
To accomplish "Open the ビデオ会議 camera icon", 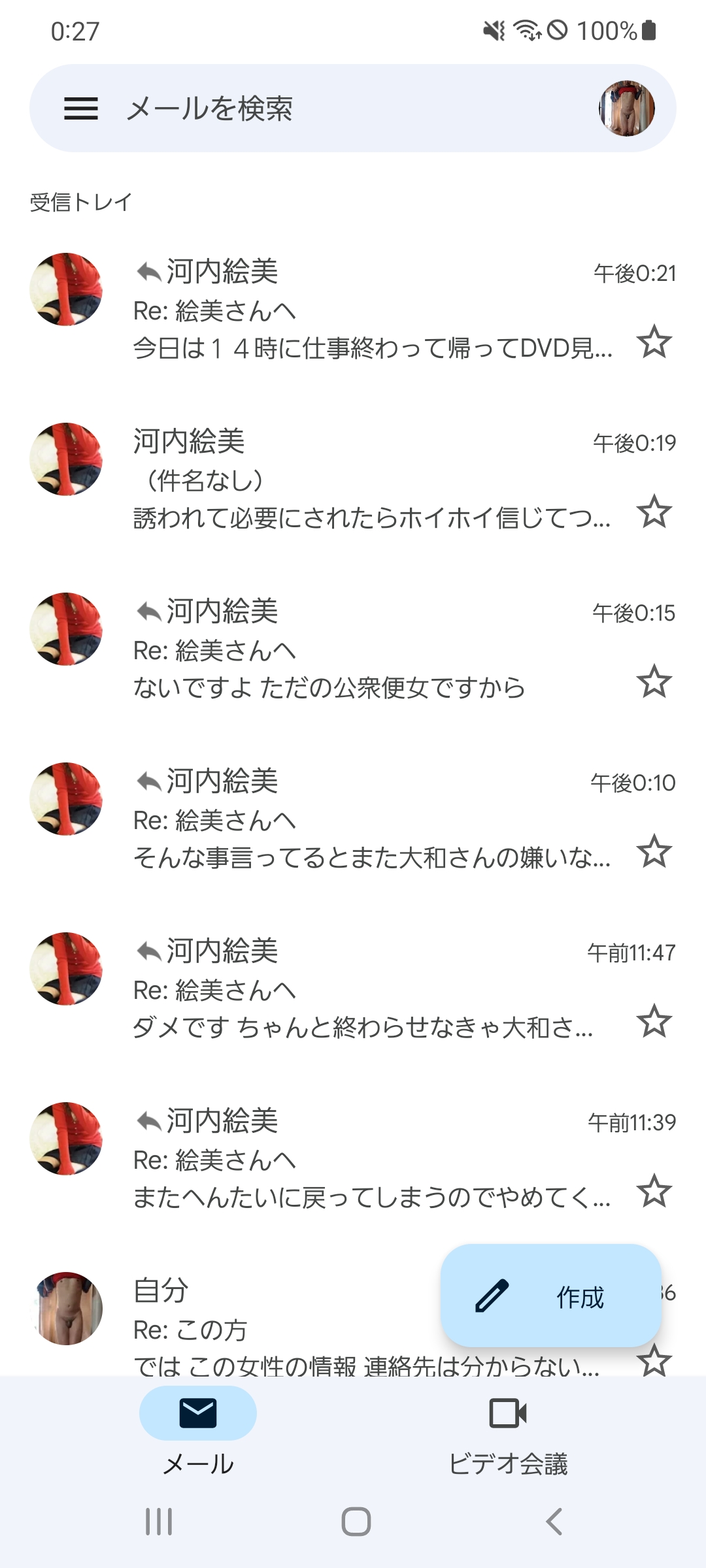I will [509, 1413].
